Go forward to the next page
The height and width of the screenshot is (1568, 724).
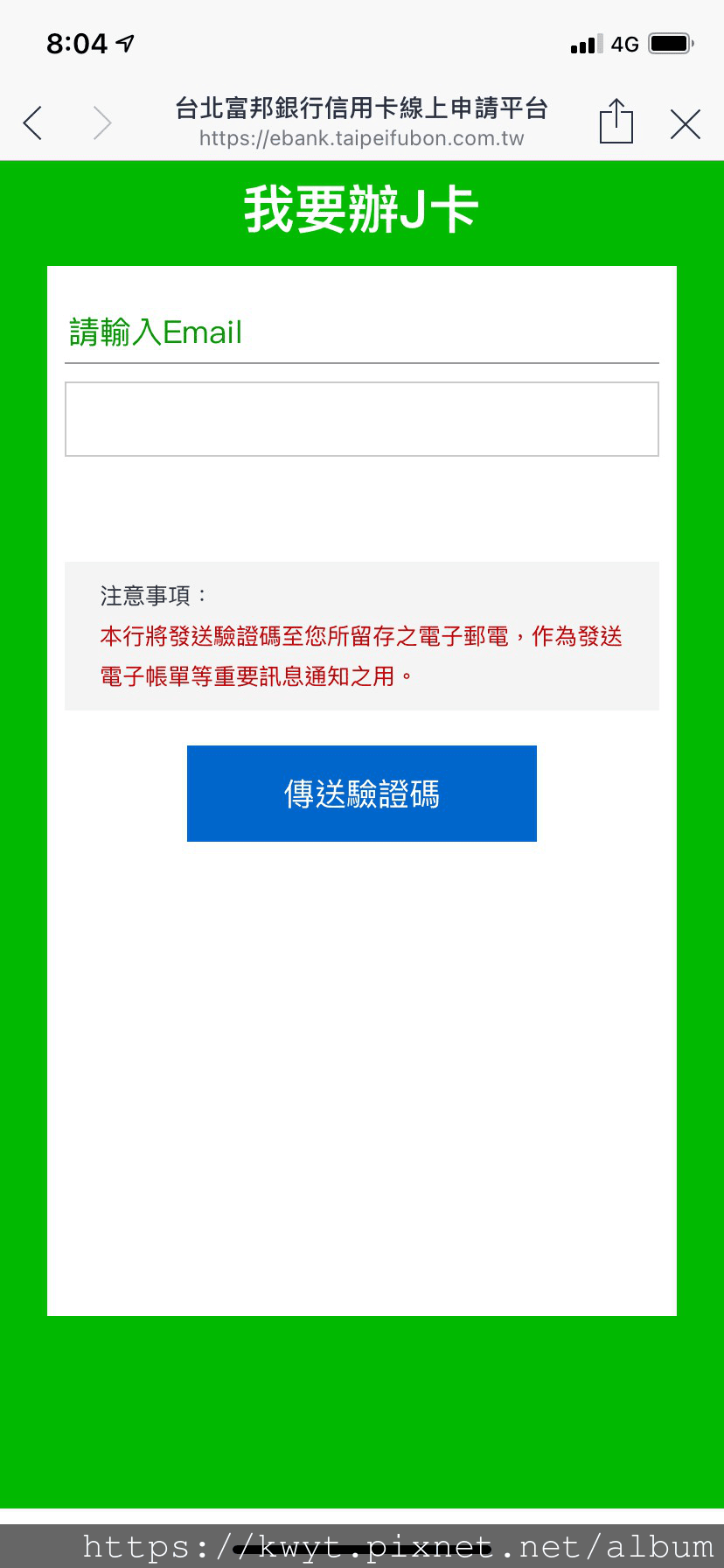[x=102, y=123]
